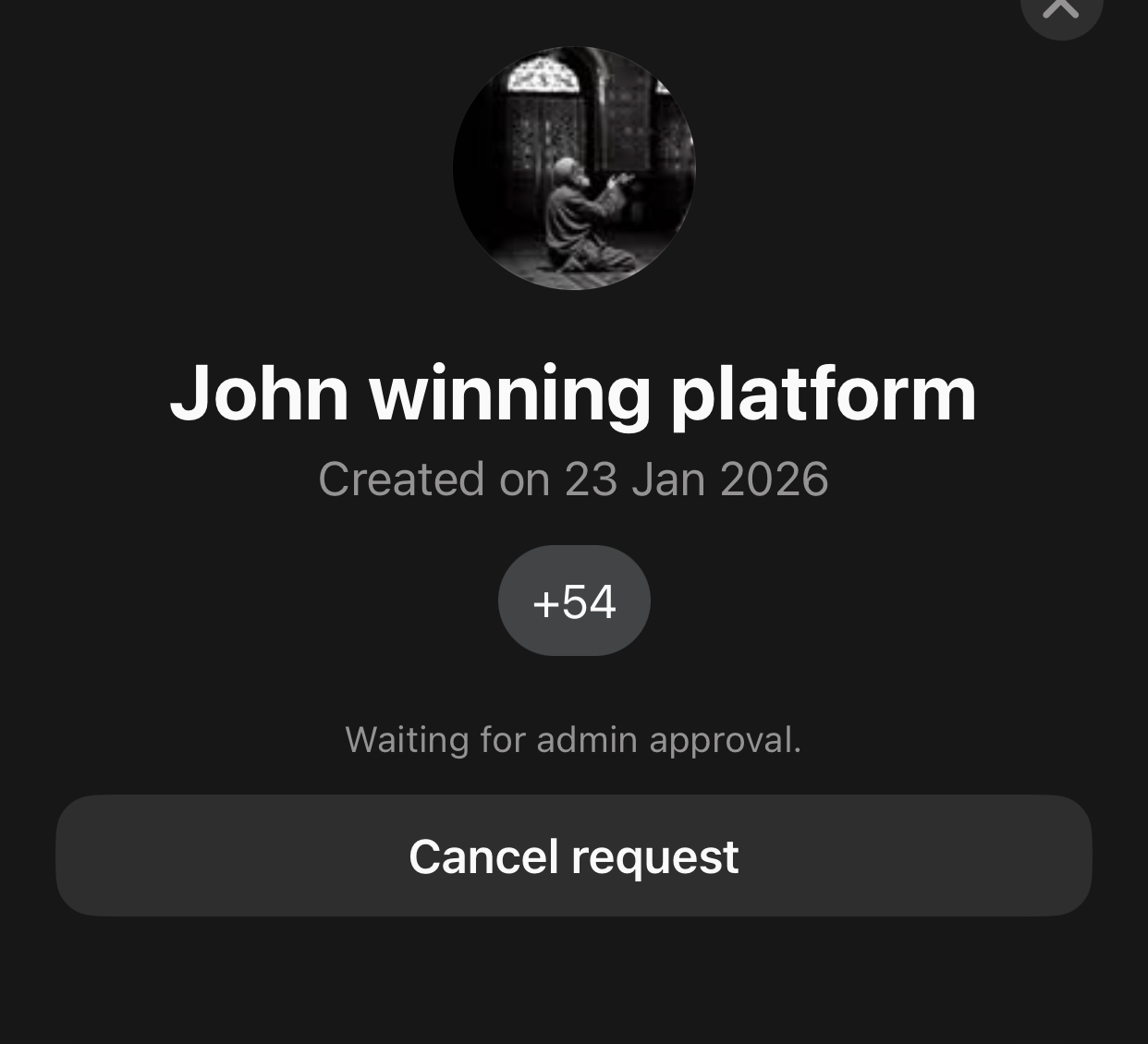Image resolution: width=1148 pixels, height=1044 pixels.
Task: View the +54 group members chip
Action: pyautogui.click(x=574, y=601)
